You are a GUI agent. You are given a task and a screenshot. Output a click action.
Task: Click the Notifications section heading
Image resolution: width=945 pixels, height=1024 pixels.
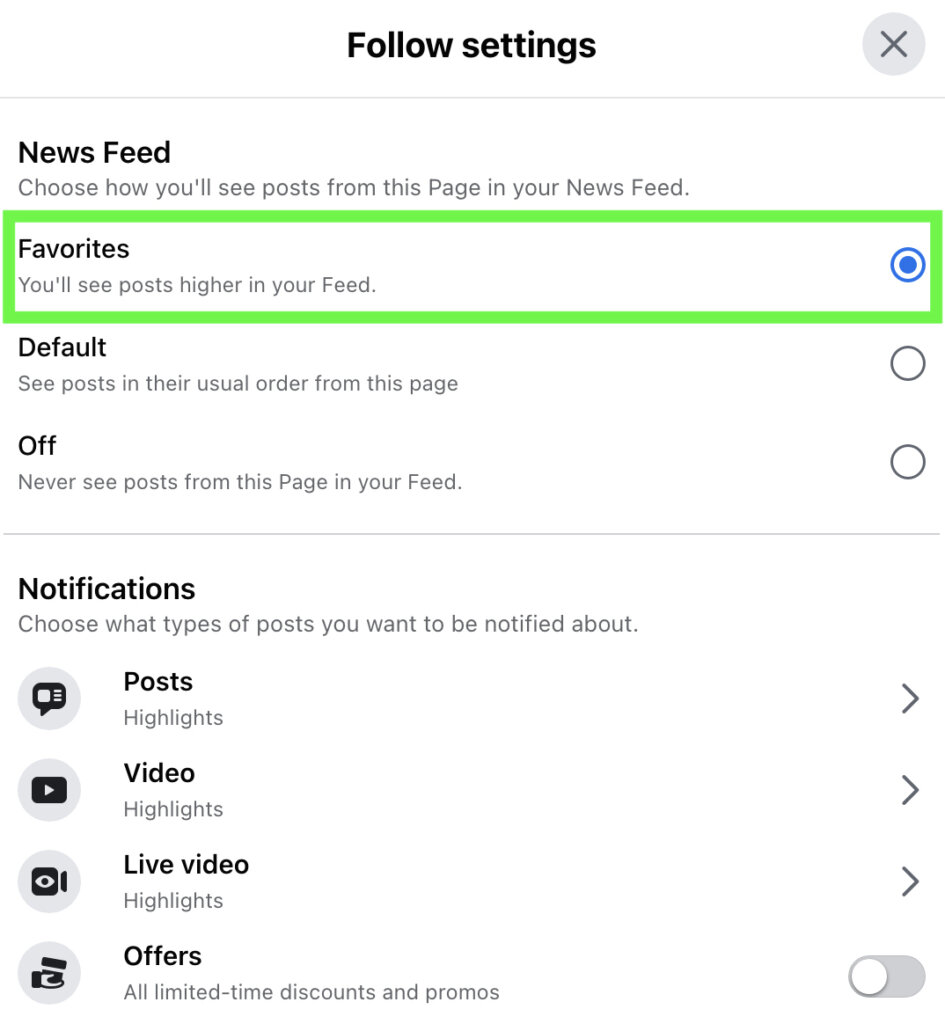[106, 589]
